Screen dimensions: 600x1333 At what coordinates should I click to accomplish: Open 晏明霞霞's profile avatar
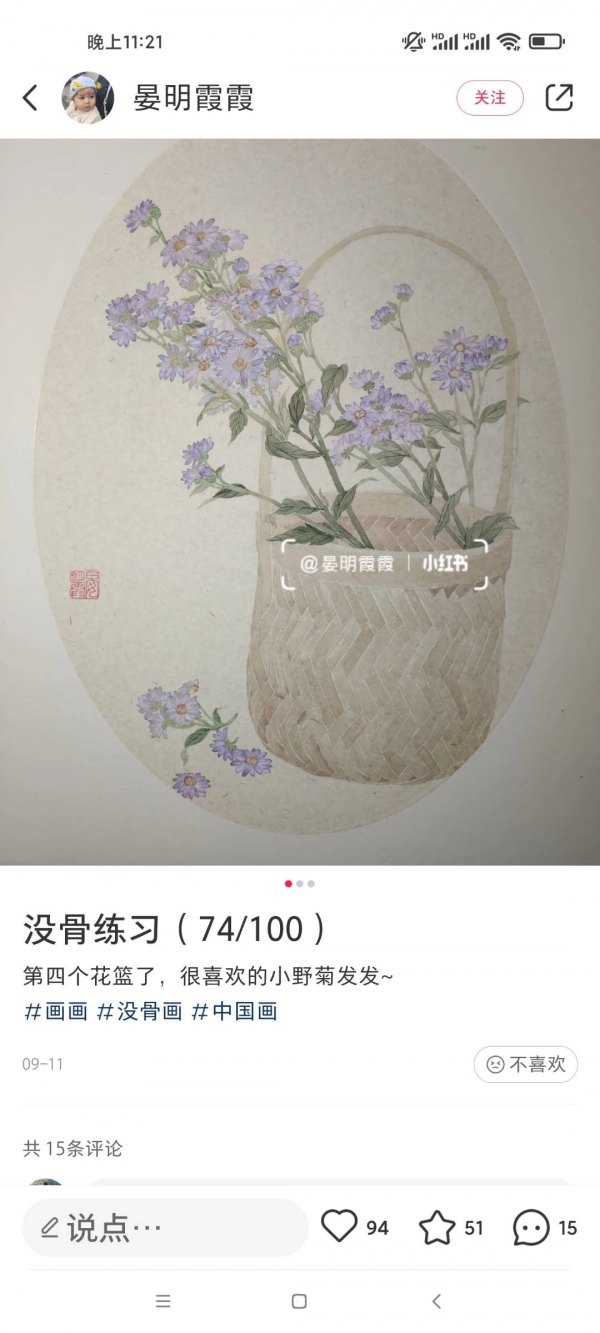pyautogui.click(x=88, y=97)
